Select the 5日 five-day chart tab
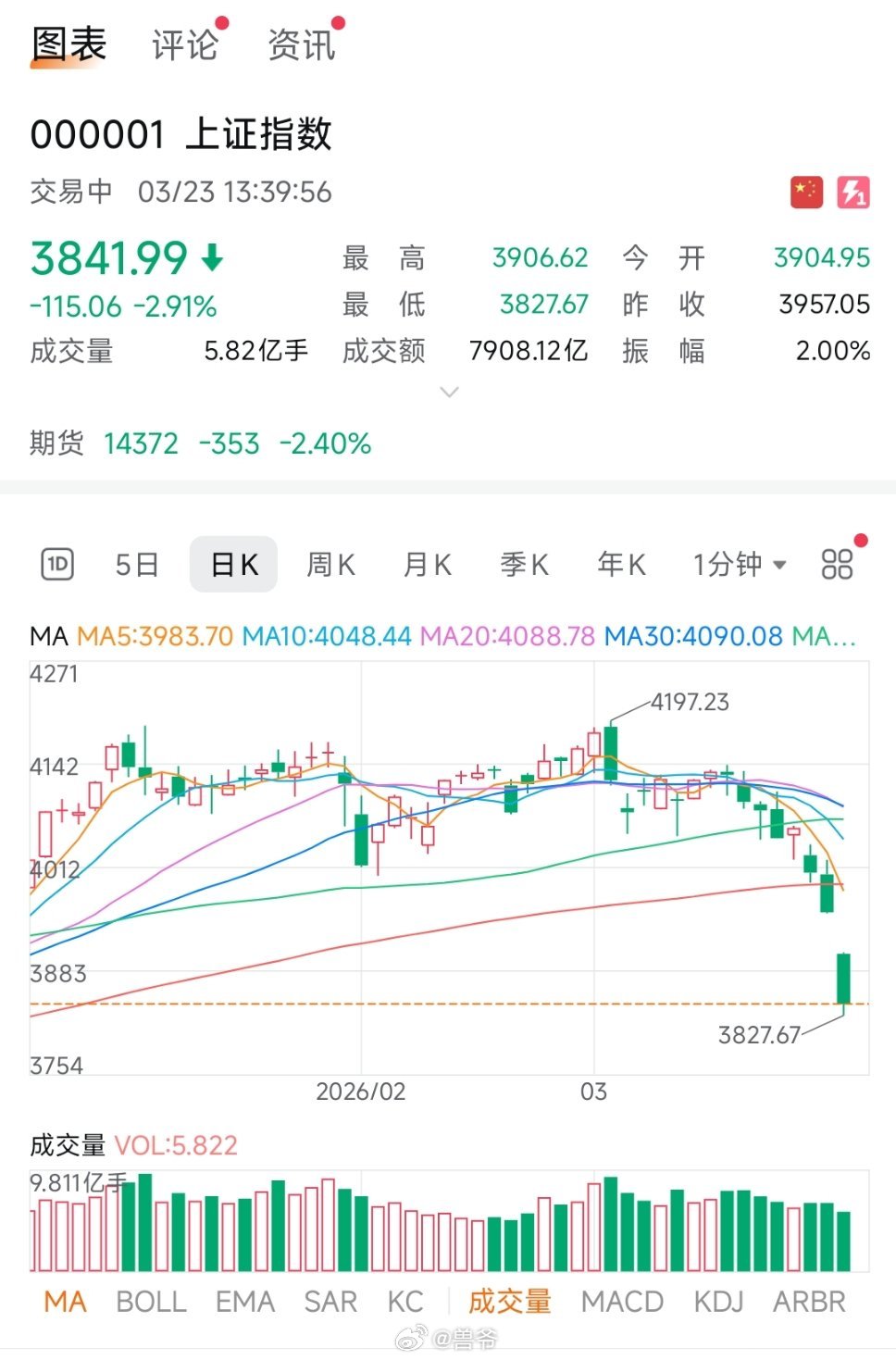Viewport: 896px width, 1360px height. 136,564
